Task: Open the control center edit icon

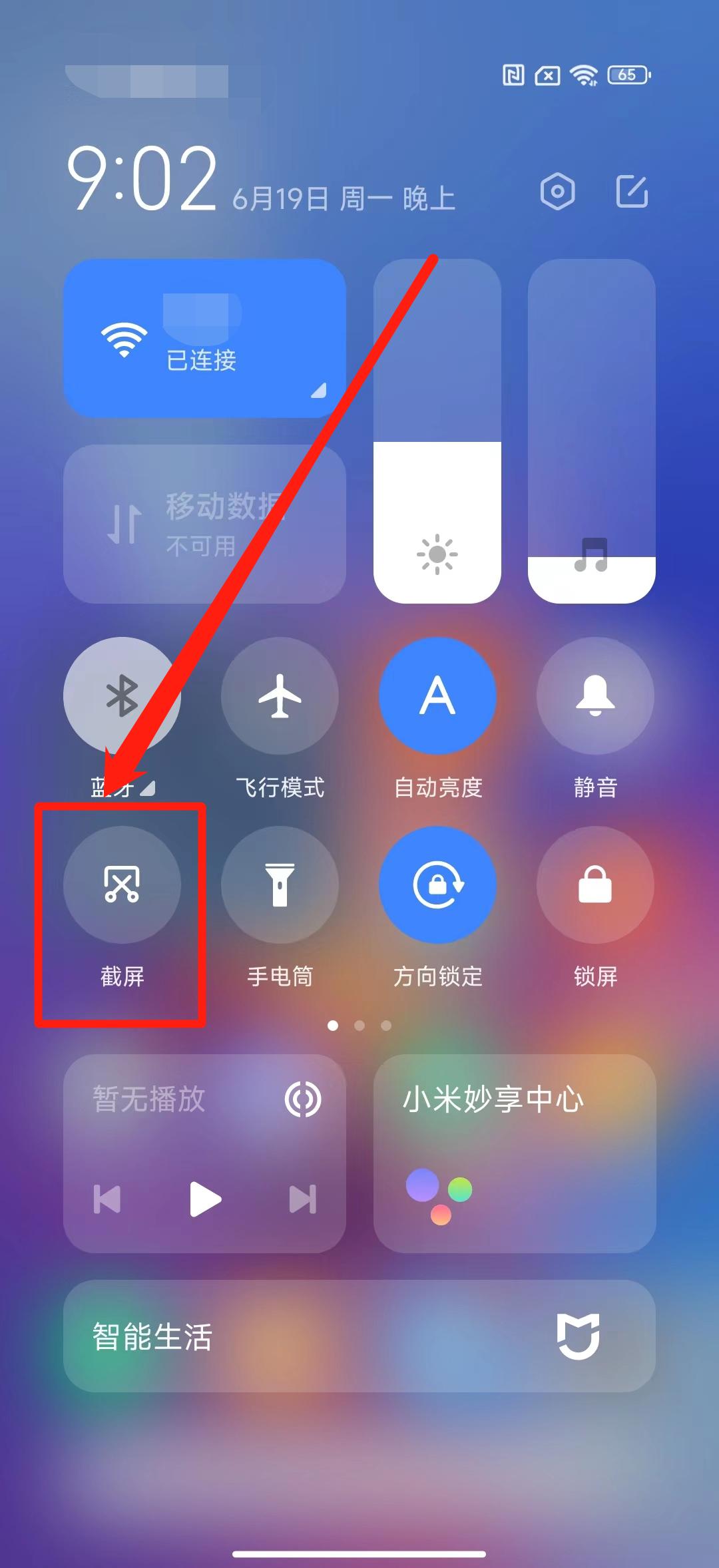Action: (x=633, y=191)
